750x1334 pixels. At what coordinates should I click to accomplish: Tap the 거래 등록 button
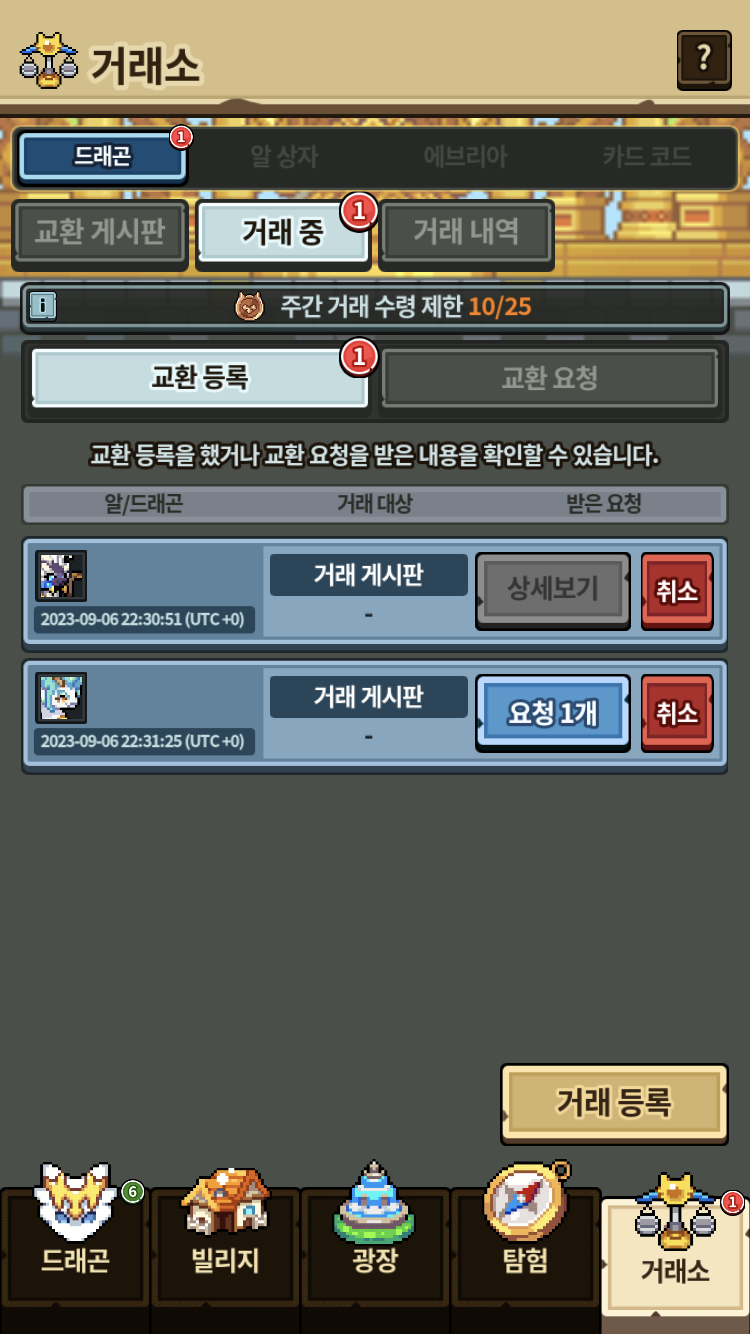click(x=614, y=1103)
